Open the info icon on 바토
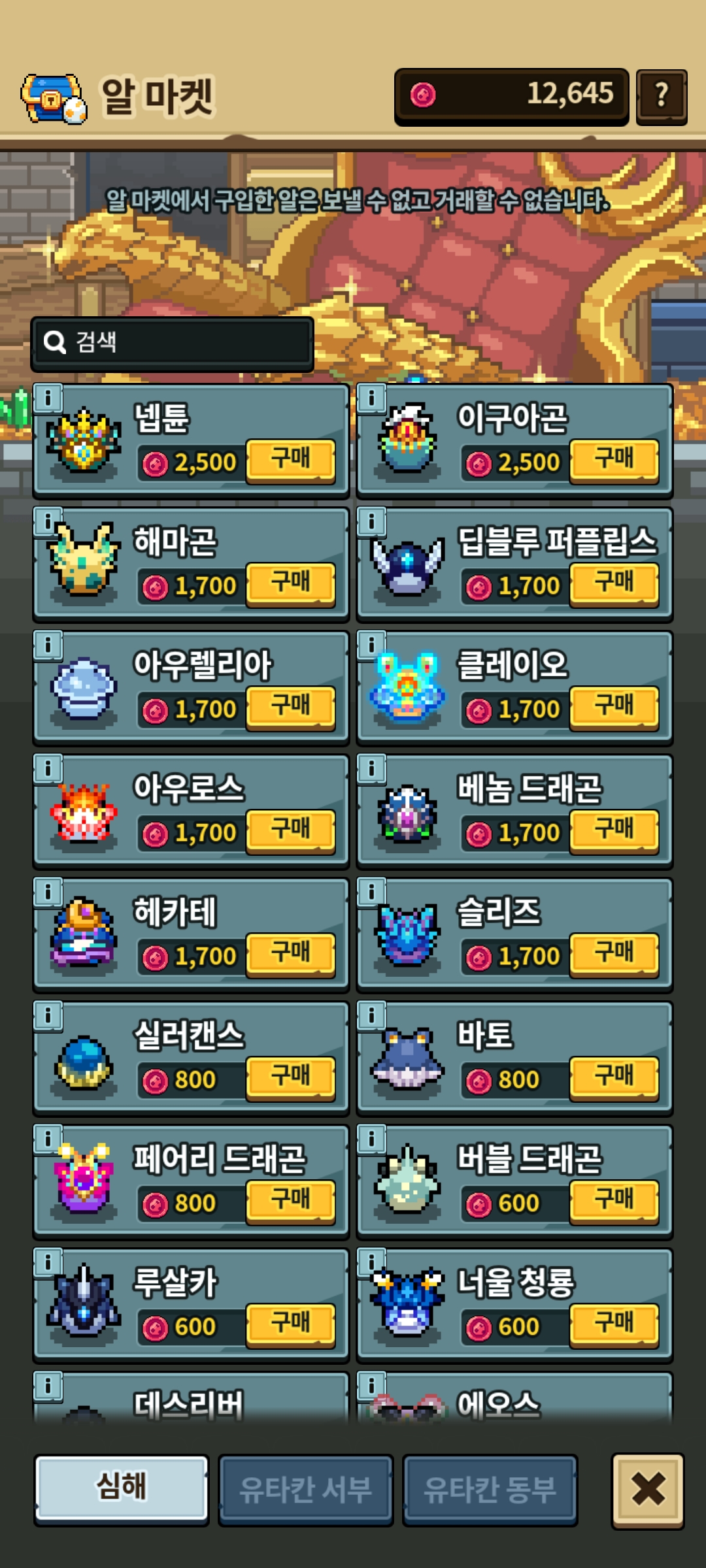This screenshot has height=1568, width=706. (371, 1015)
